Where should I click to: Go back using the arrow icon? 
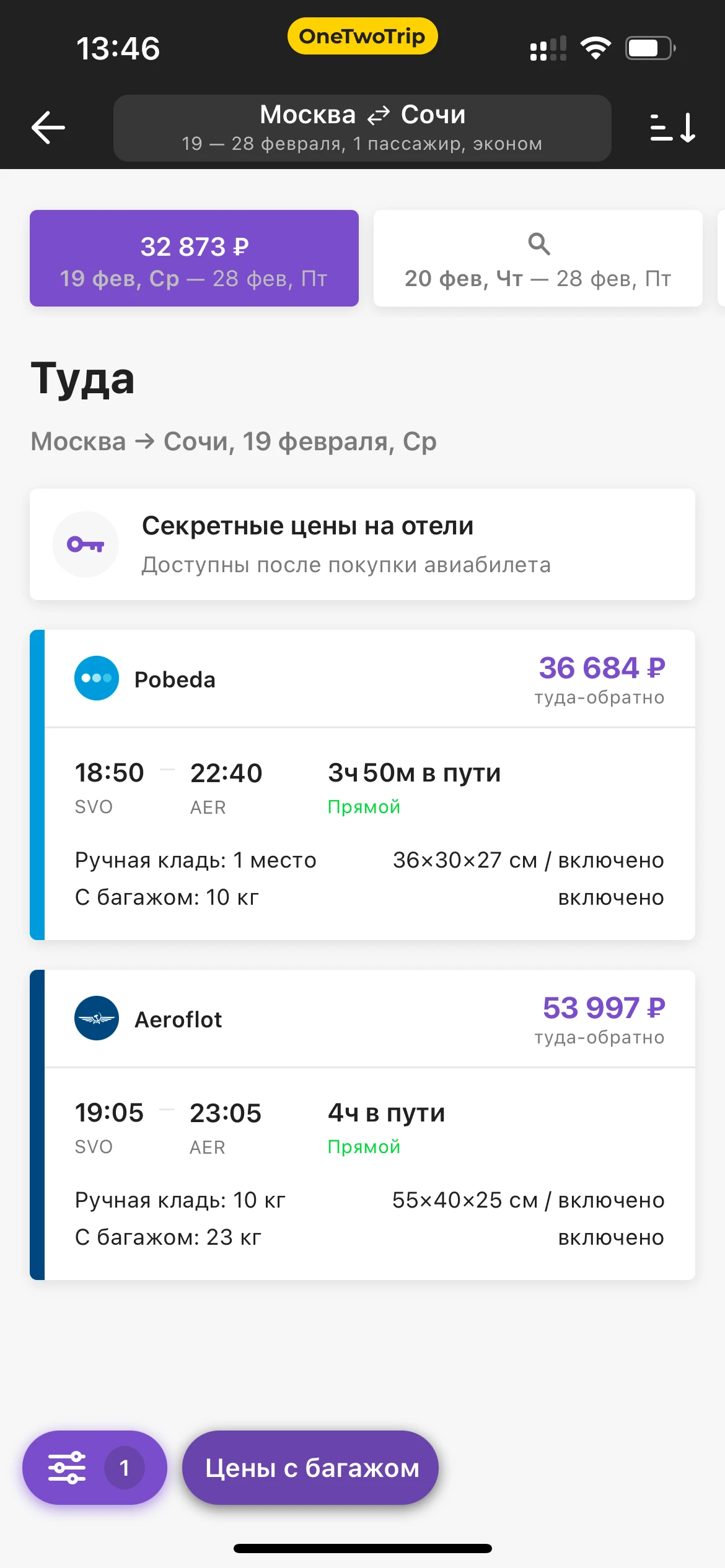click(48, 128)
